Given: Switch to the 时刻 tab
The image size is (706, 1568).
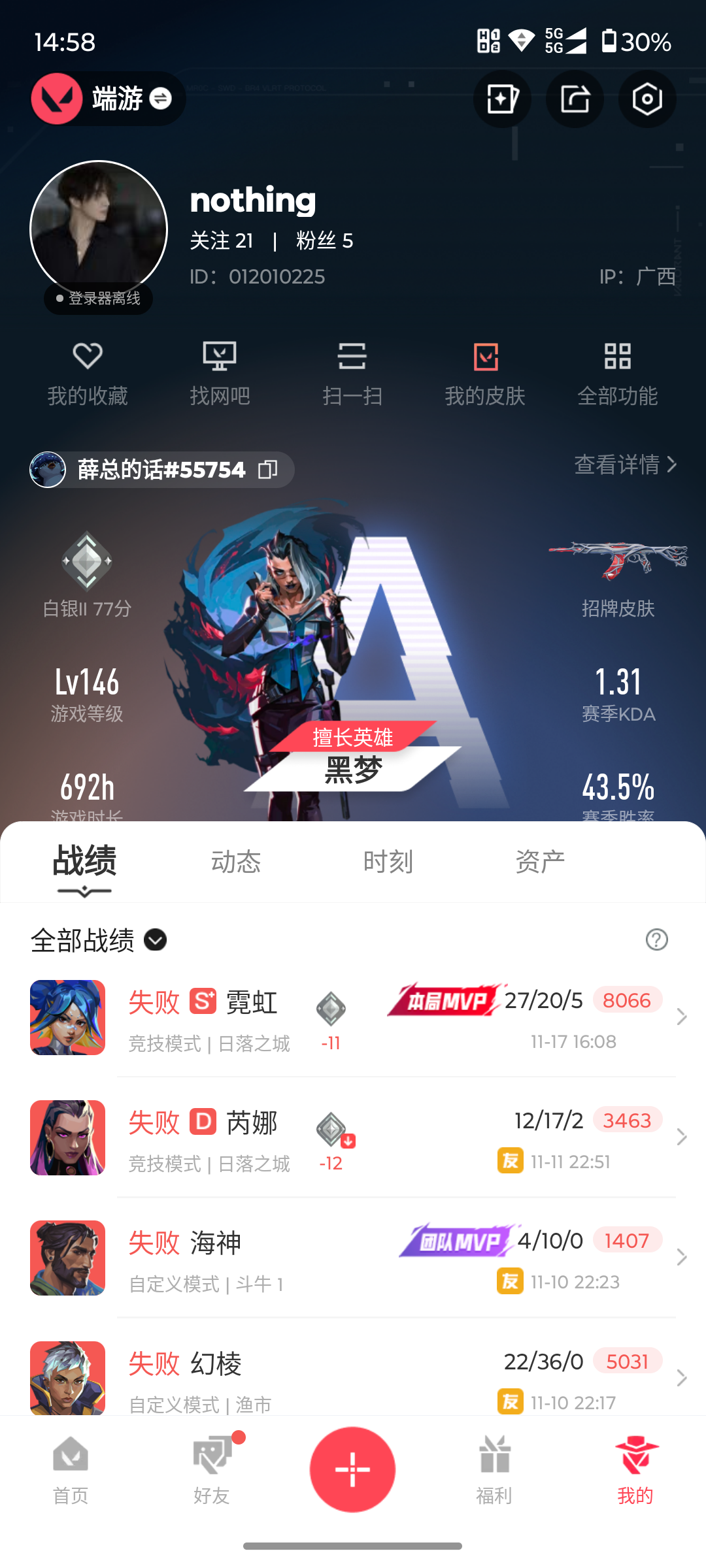Looking at the screenshot, I should [x=388, y=862].
